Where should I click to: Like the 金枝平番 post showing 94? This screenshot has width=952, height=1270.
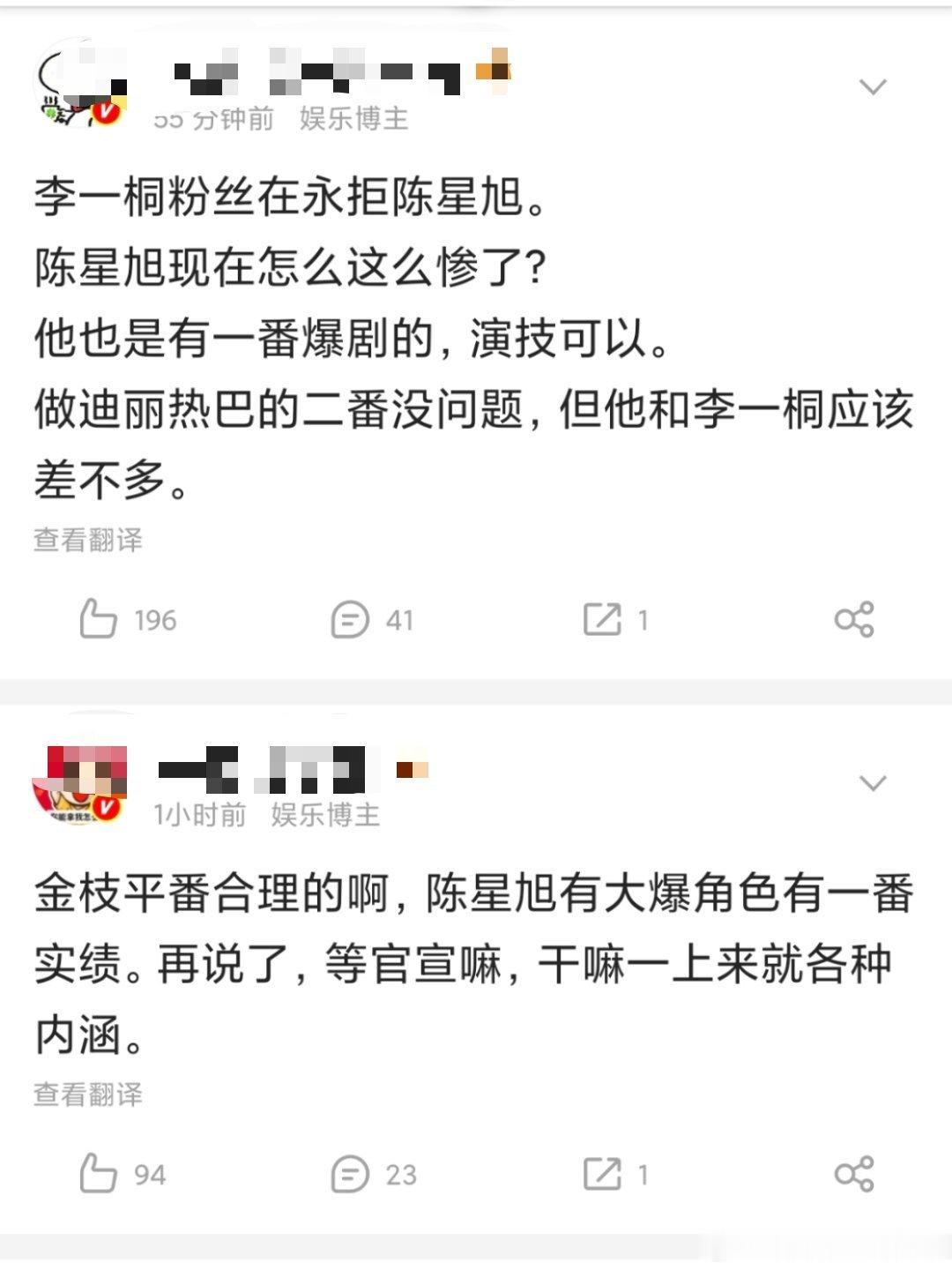click(100, 1173)
